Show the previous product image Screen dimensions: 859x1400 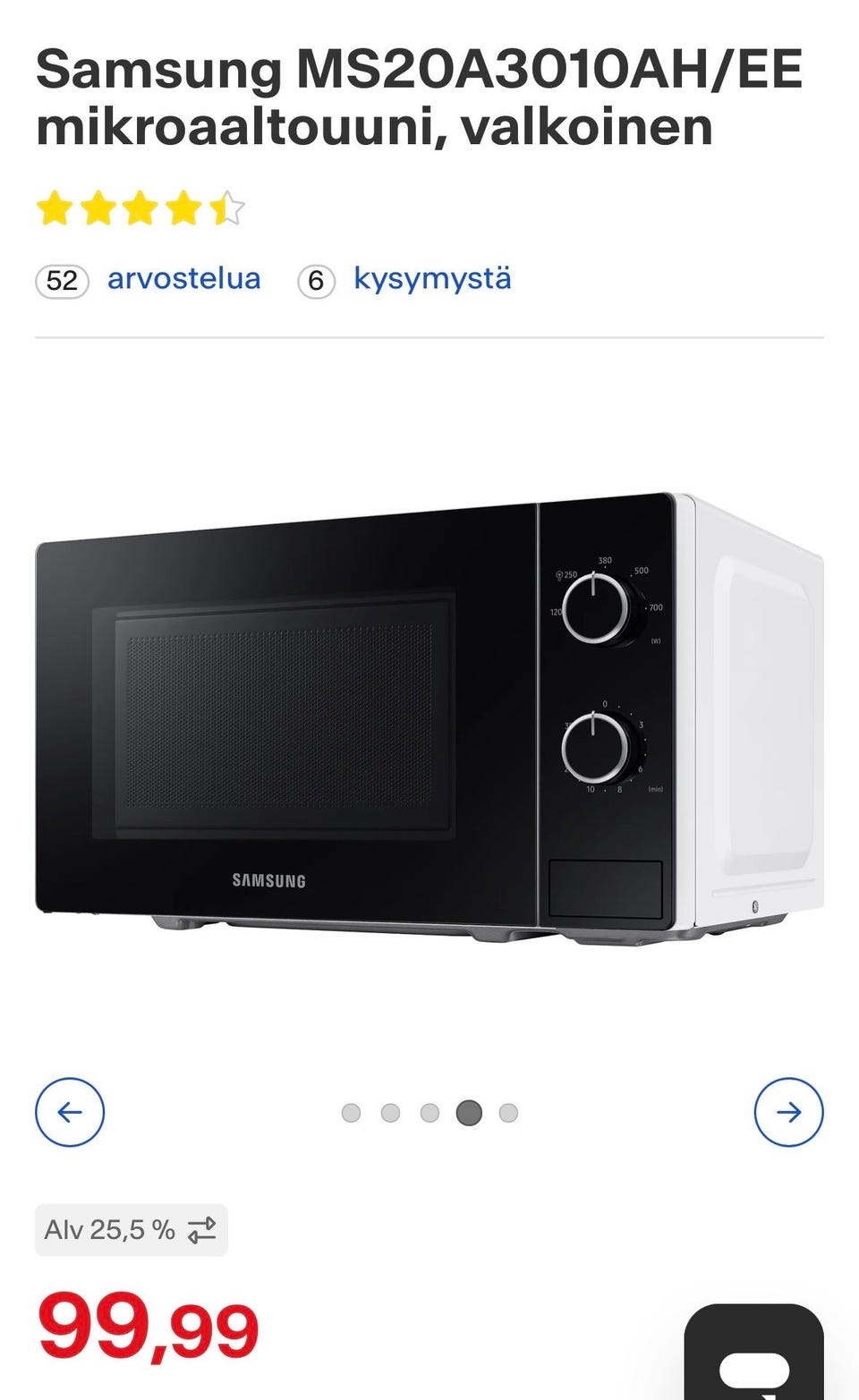(x=70, y=1112)
